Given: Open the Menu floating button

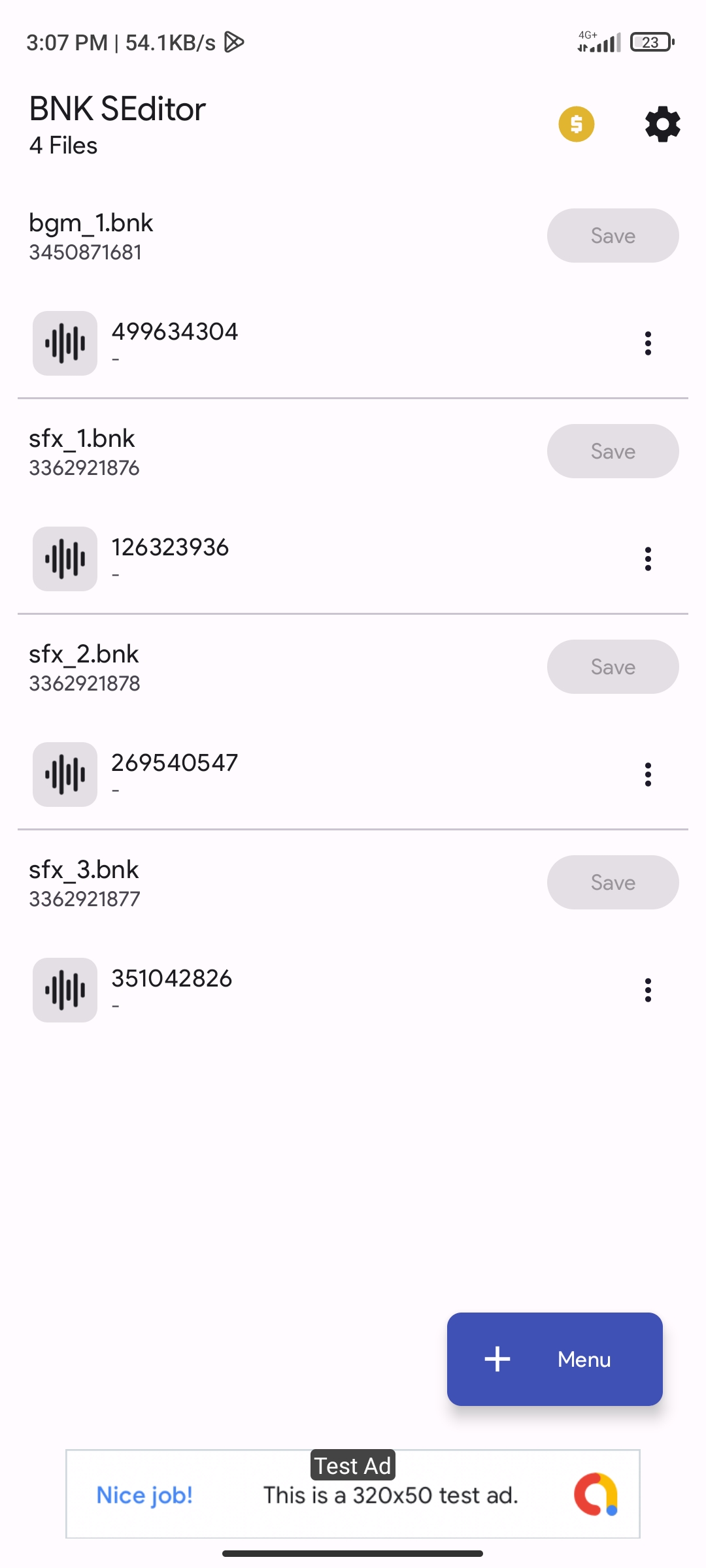Looking at the screenshot, I should pos(554,1359).
